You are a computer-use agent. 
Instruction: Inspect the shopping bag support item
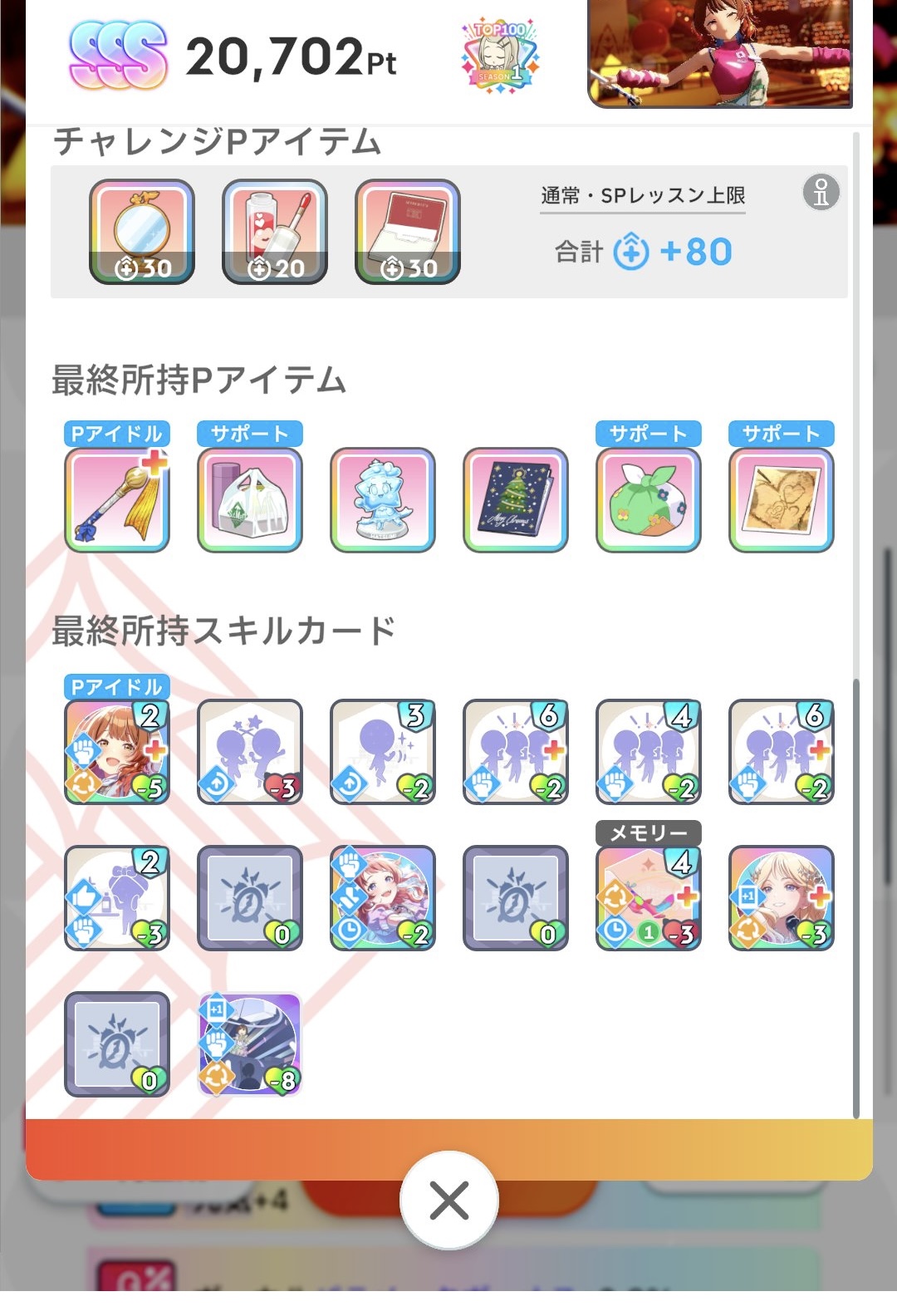(x=250, y=499)
